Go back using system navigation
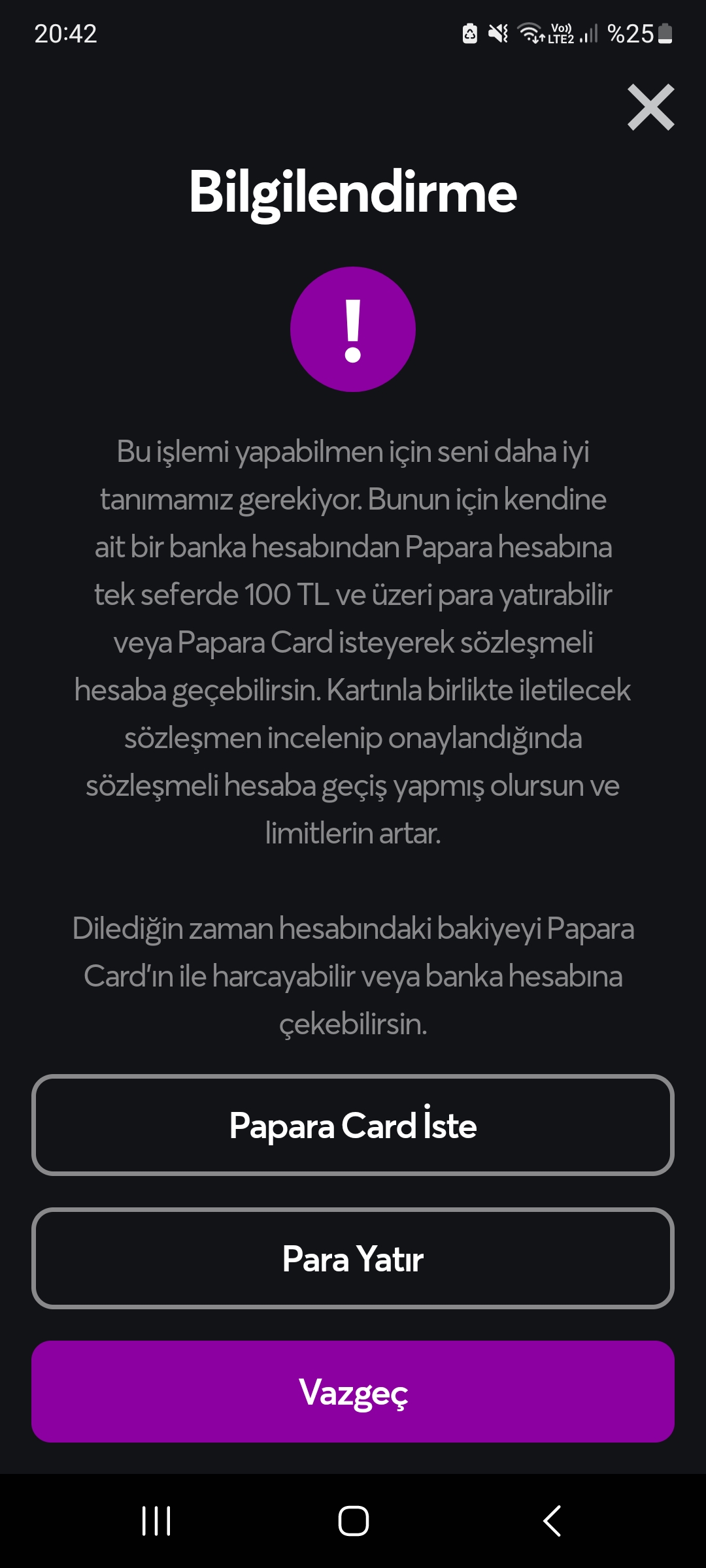Screen dimensions: 706x1568 [x=552, y=1521]
